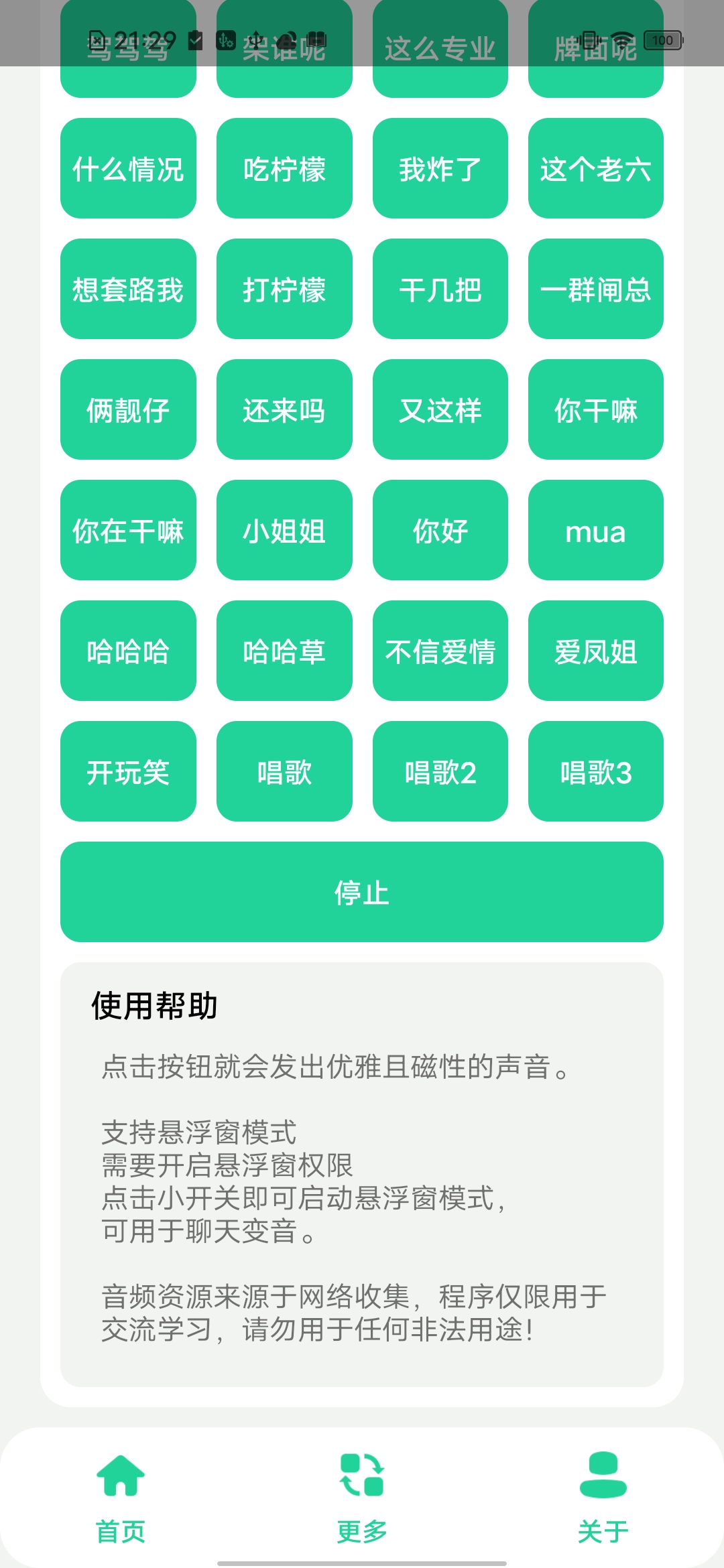Select the home icon above 首页
Viewport: 724px width, 1568px height.
point(119,1476)
